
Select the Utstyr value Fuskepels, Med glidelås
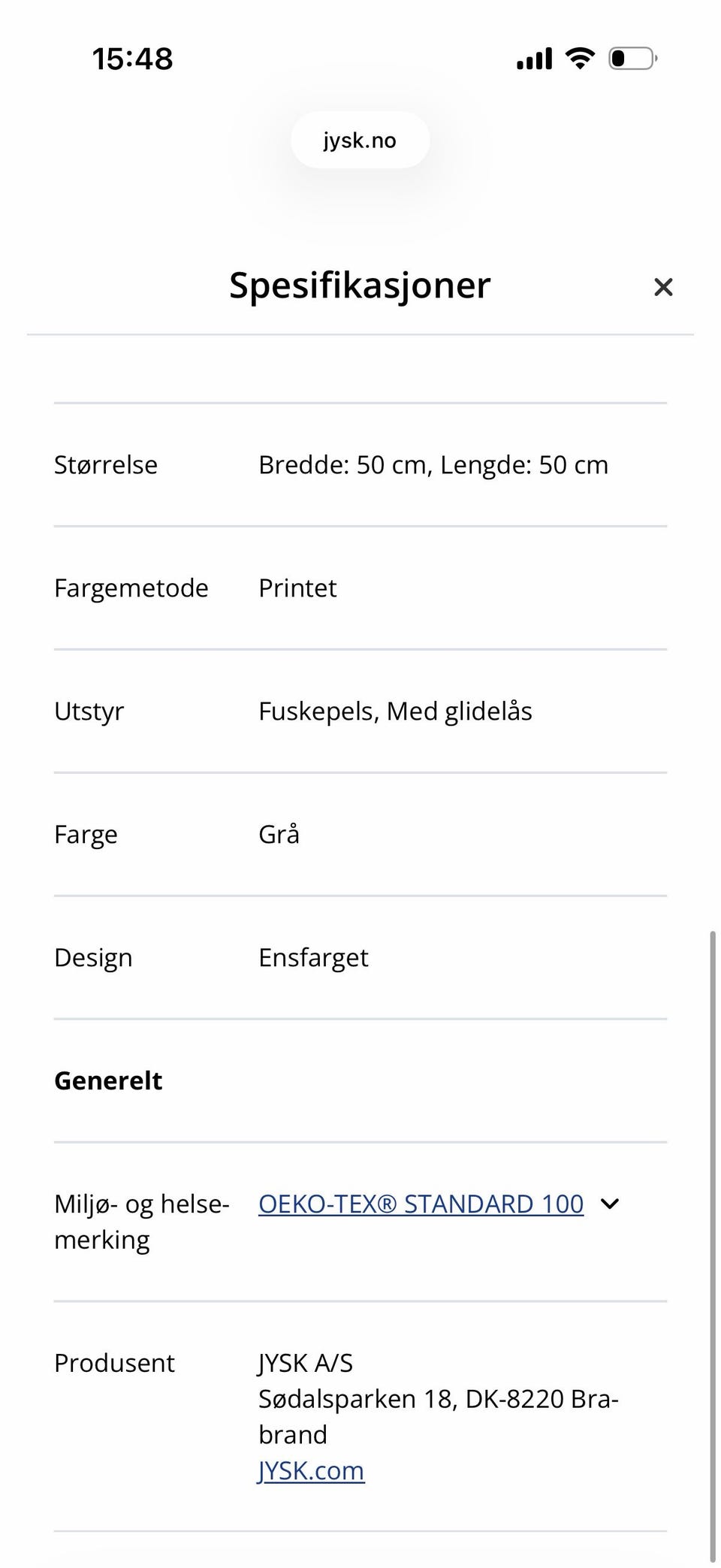click(x=396, y=710)
